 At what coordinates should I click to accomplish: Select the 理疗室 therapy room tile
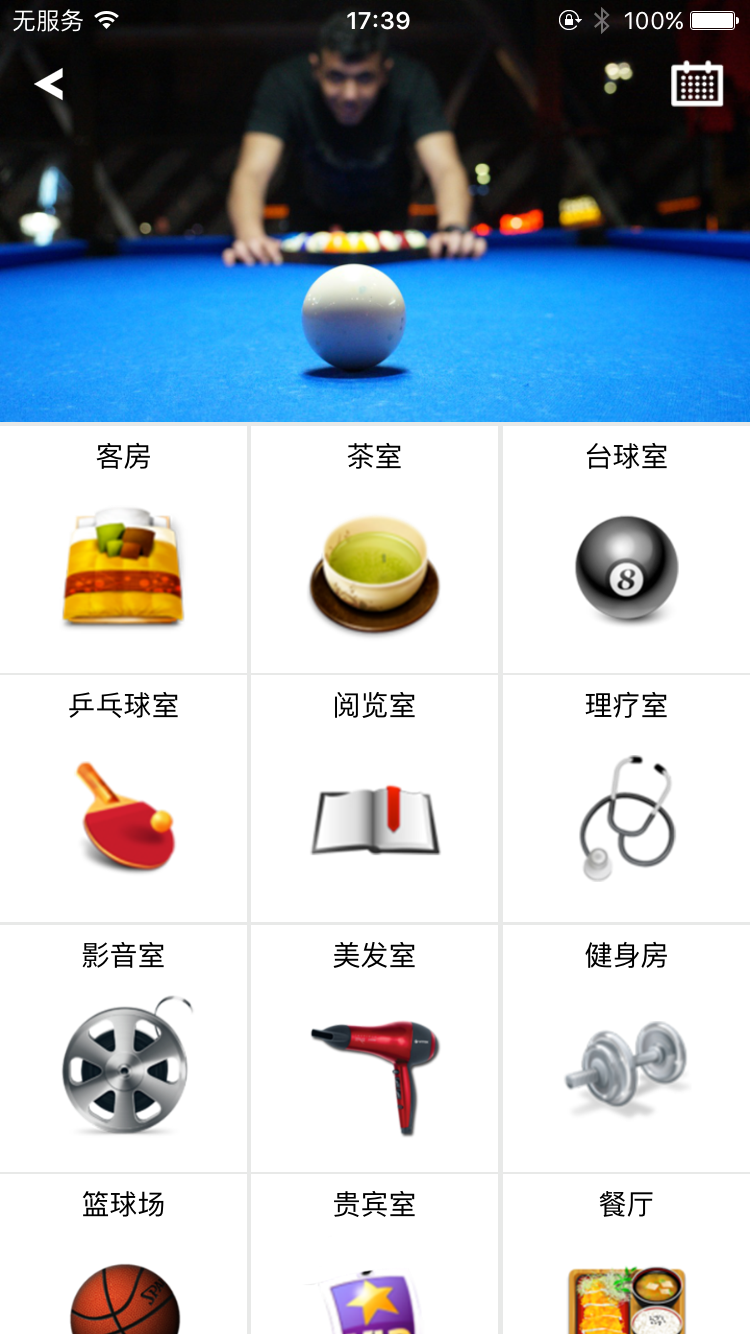626,799
